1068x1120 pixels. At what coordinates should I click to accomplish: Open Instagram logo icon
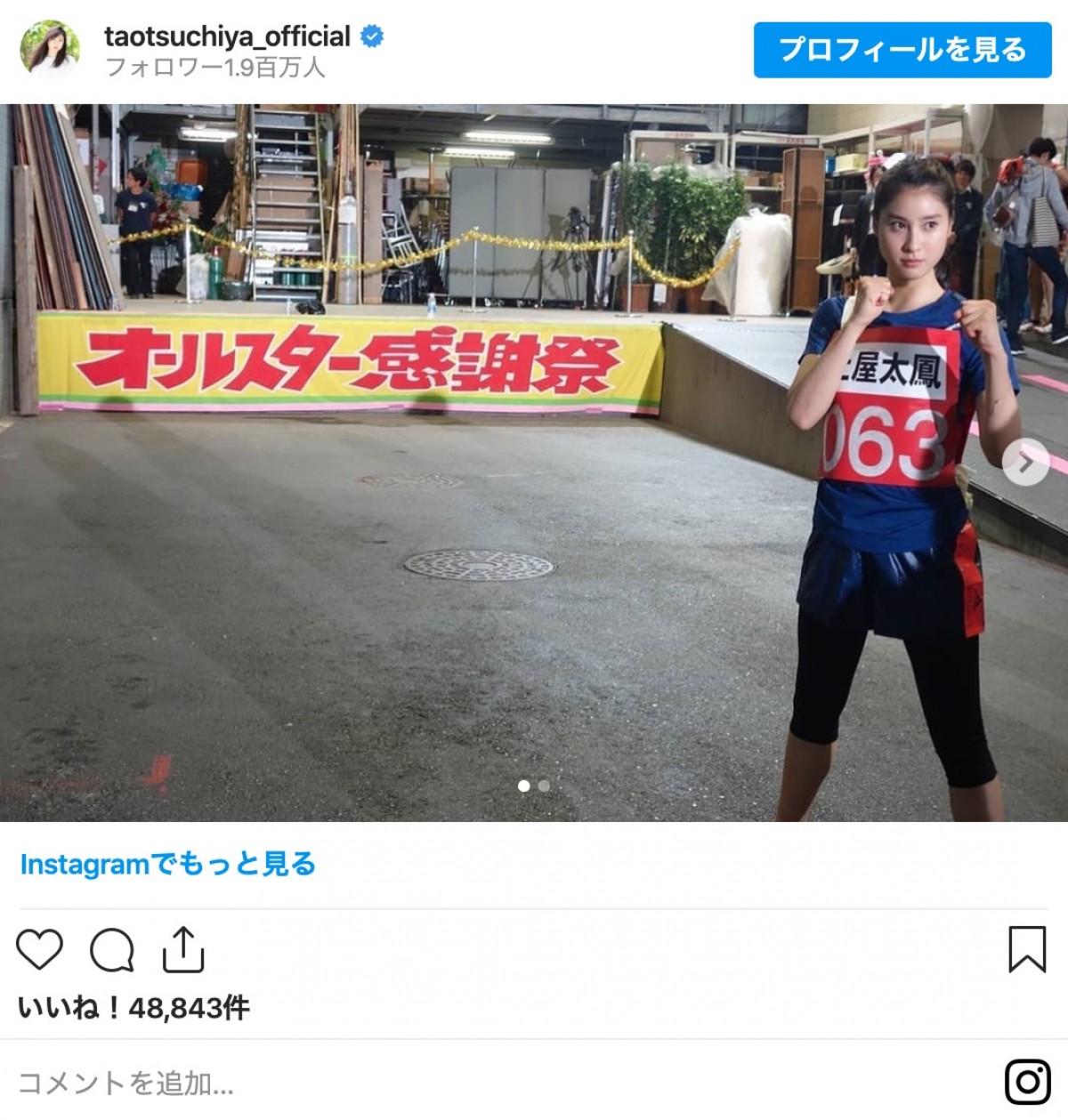1027,1082
